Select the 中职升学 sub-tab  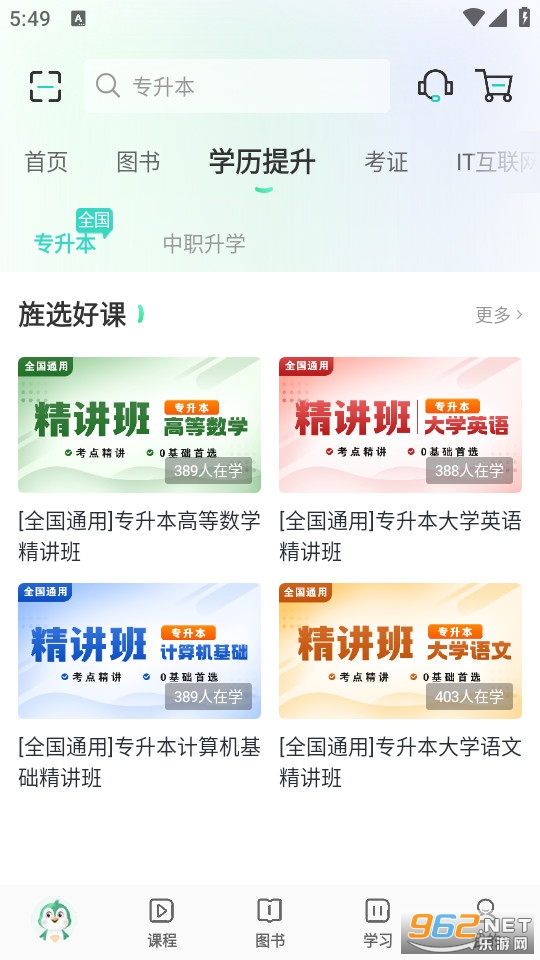tap(204, 244)
